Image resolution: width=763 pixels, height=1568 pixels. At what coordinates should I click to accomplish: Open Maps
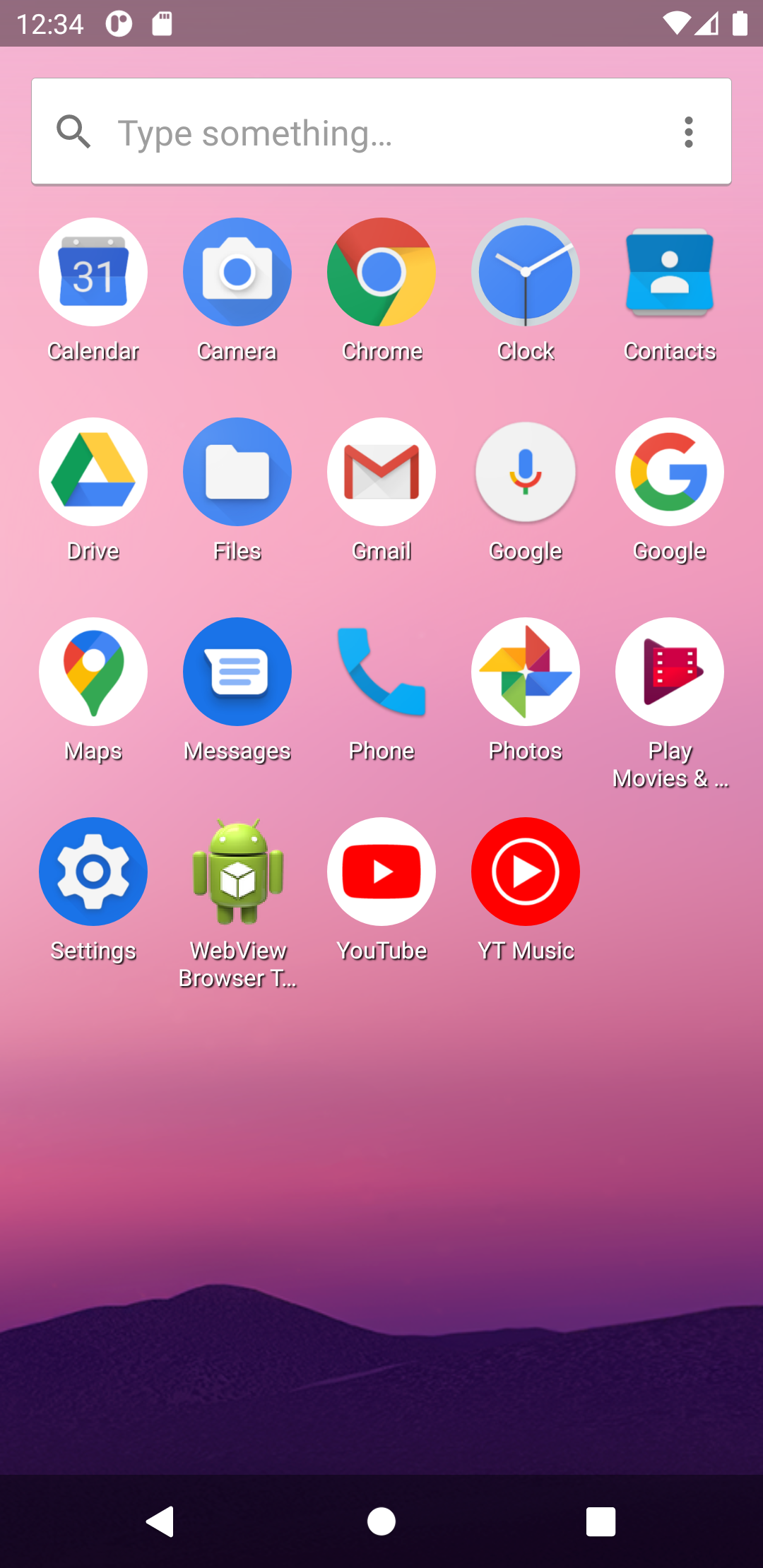pyautogui.click(x=93, y=672)
